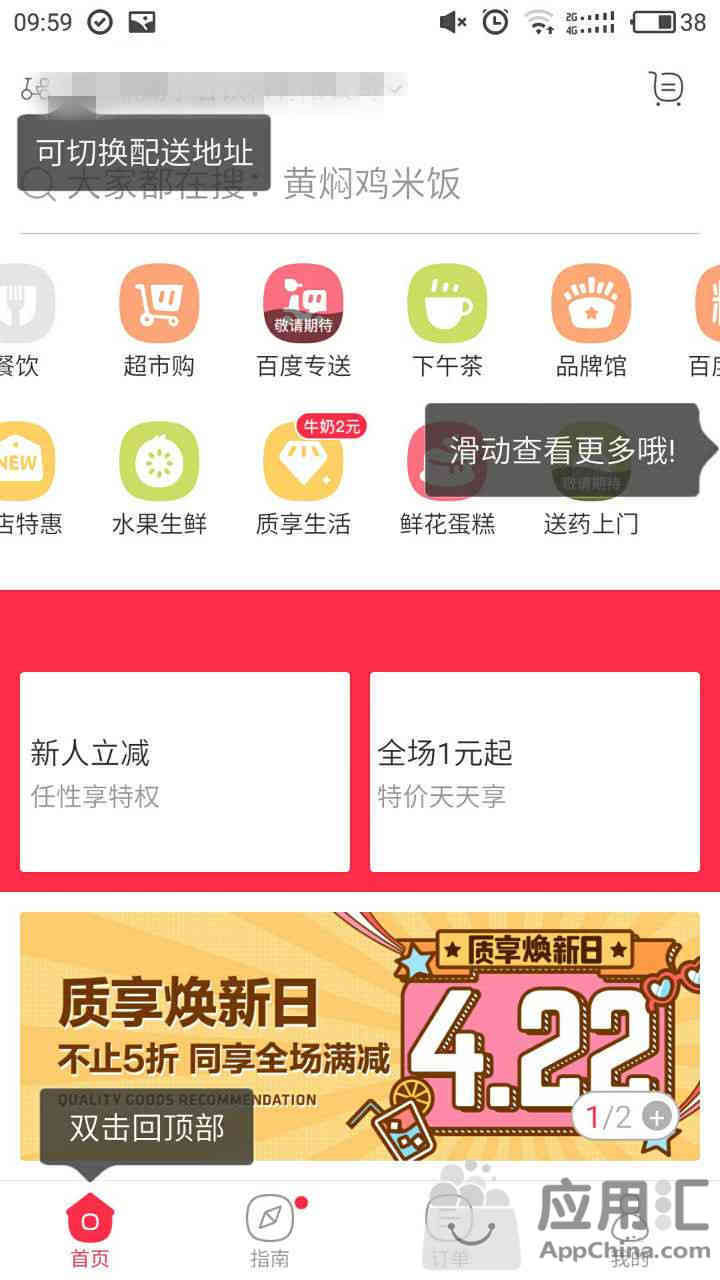Image resolution: width=720 pixels, height=1280 pixels.
Task: Open the 超市购 category
Action: (159, 322)
